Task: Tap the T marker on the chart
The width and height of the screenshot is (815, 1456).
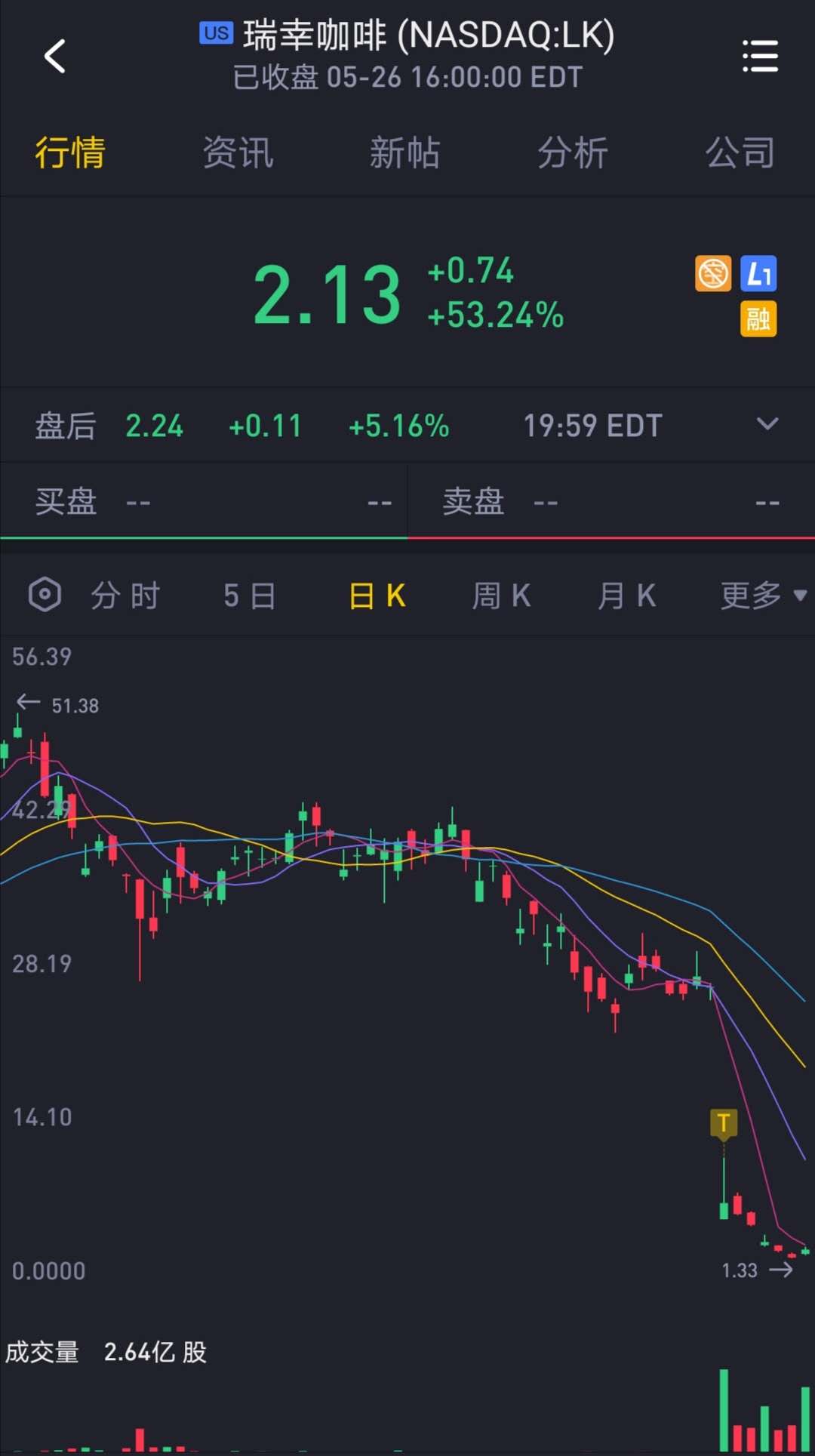Action: coord(723,1122)
